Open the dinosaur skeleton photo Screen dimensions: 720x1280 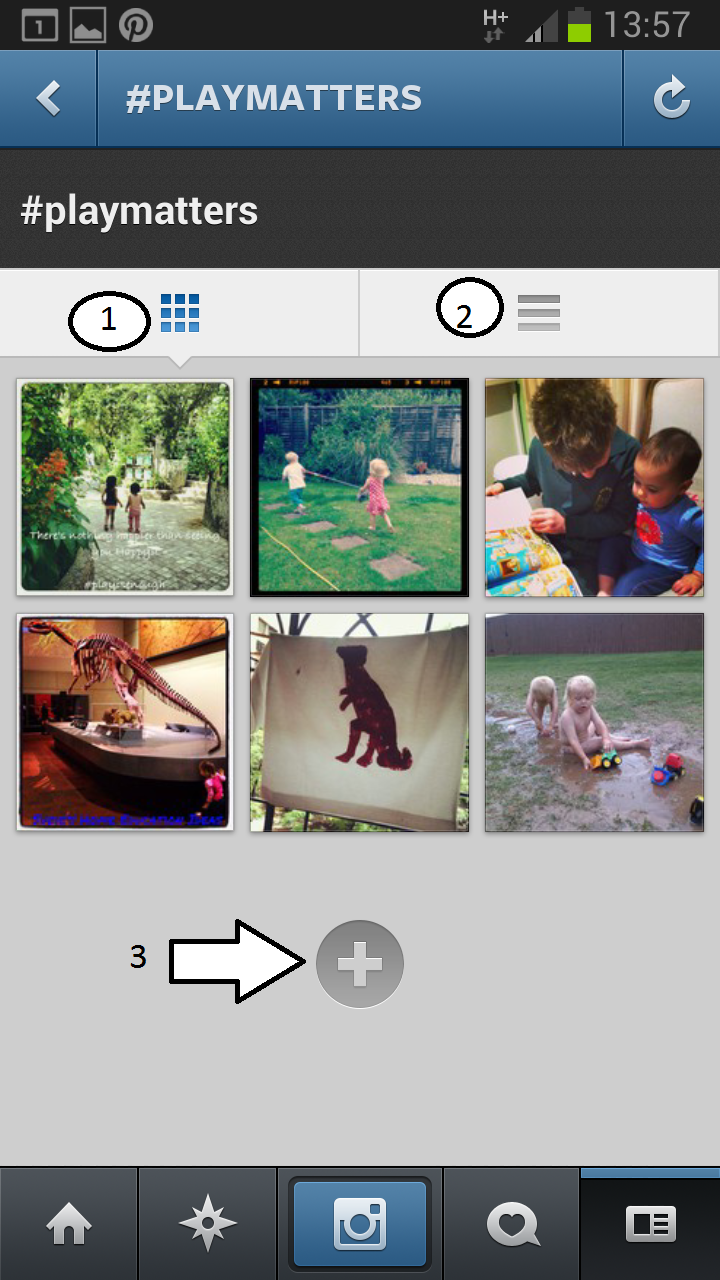tap(125, 722)
